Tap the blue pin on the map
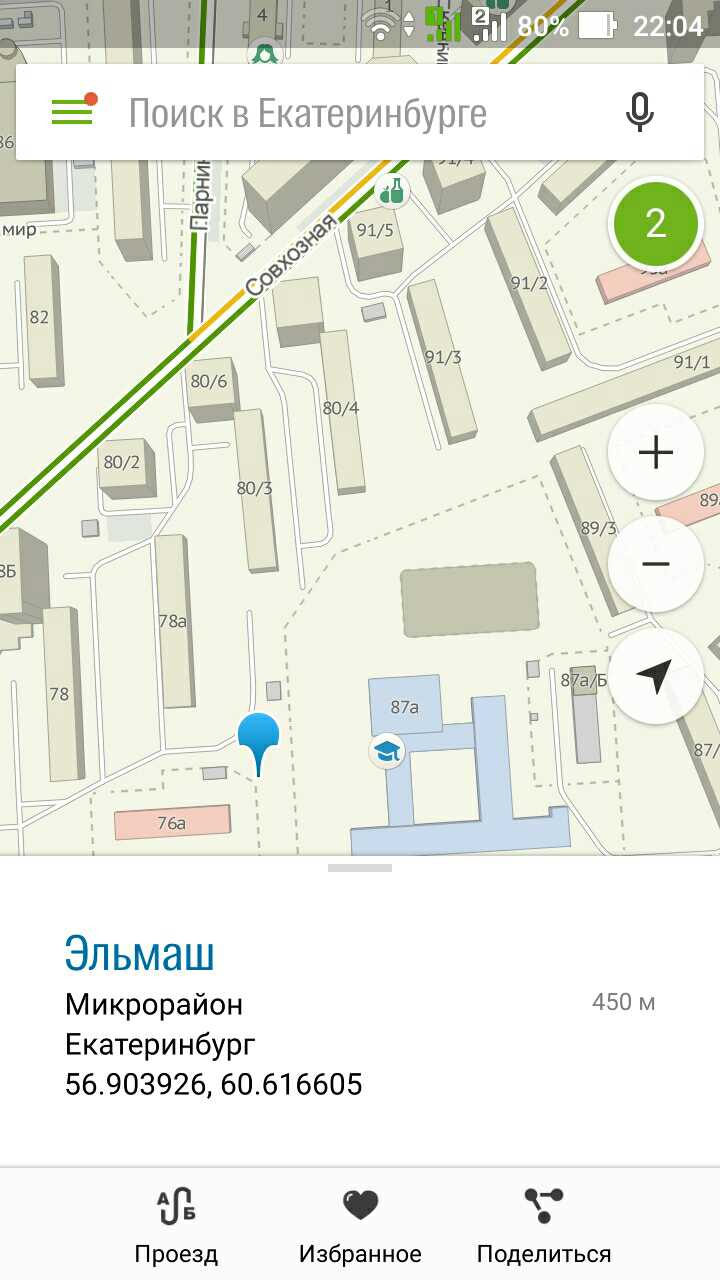This screenshot has height=1280, width=720. (258, 737)
